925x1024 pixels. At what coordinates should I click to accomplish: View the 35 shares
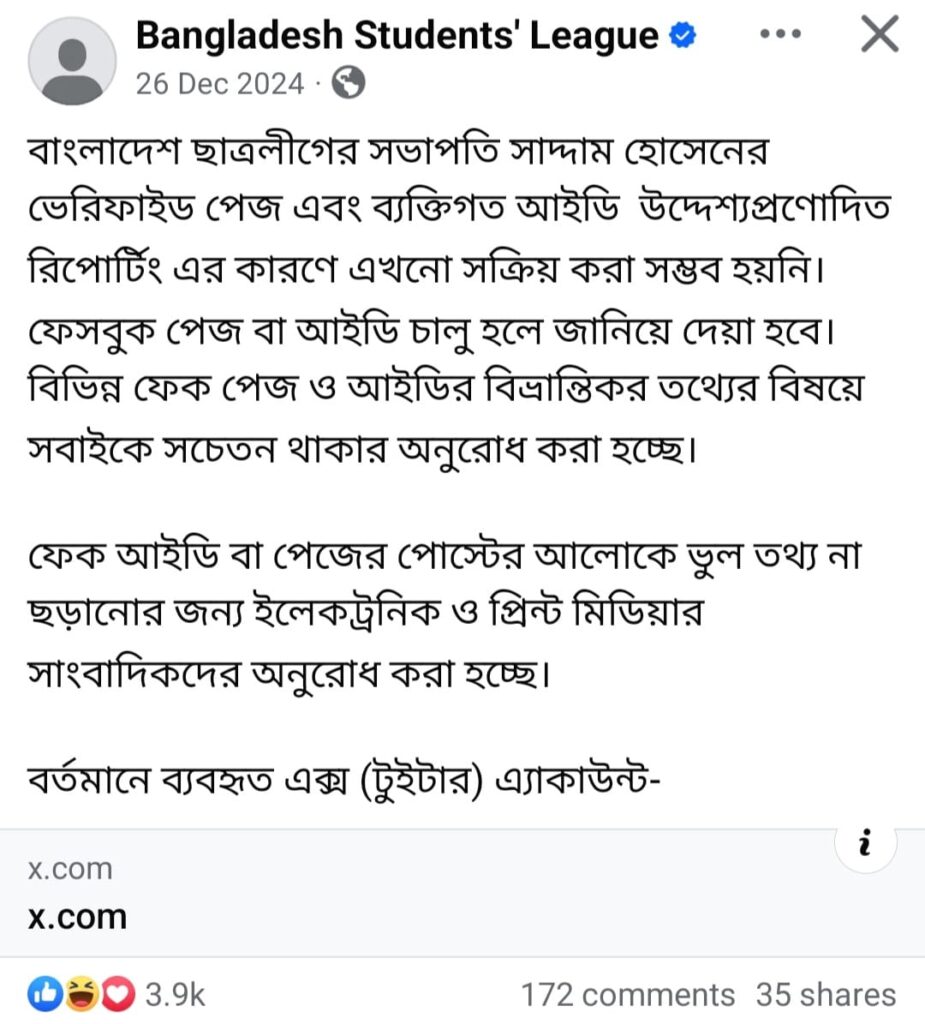(826, 995)
